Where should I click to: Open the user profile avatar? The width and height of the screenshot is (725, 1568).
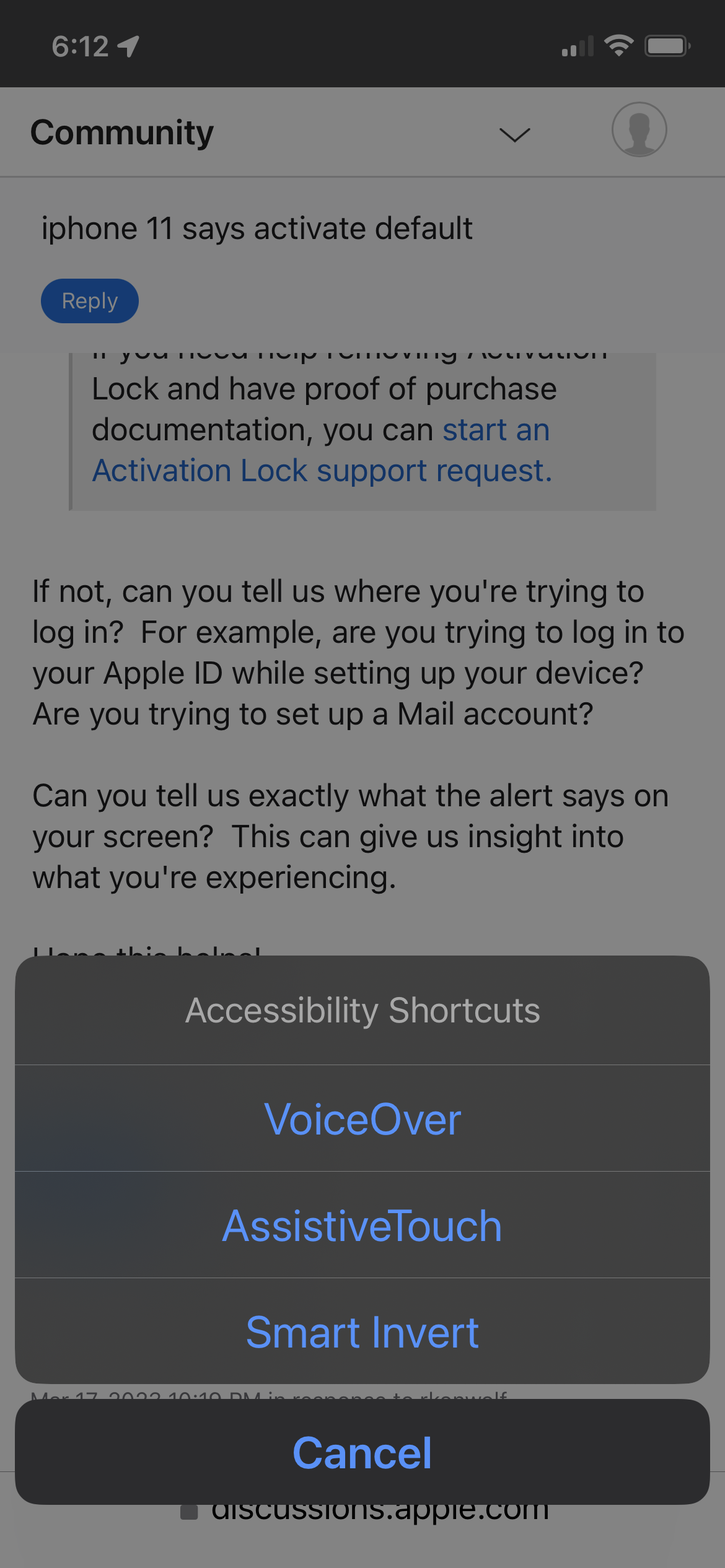point(639,129)
